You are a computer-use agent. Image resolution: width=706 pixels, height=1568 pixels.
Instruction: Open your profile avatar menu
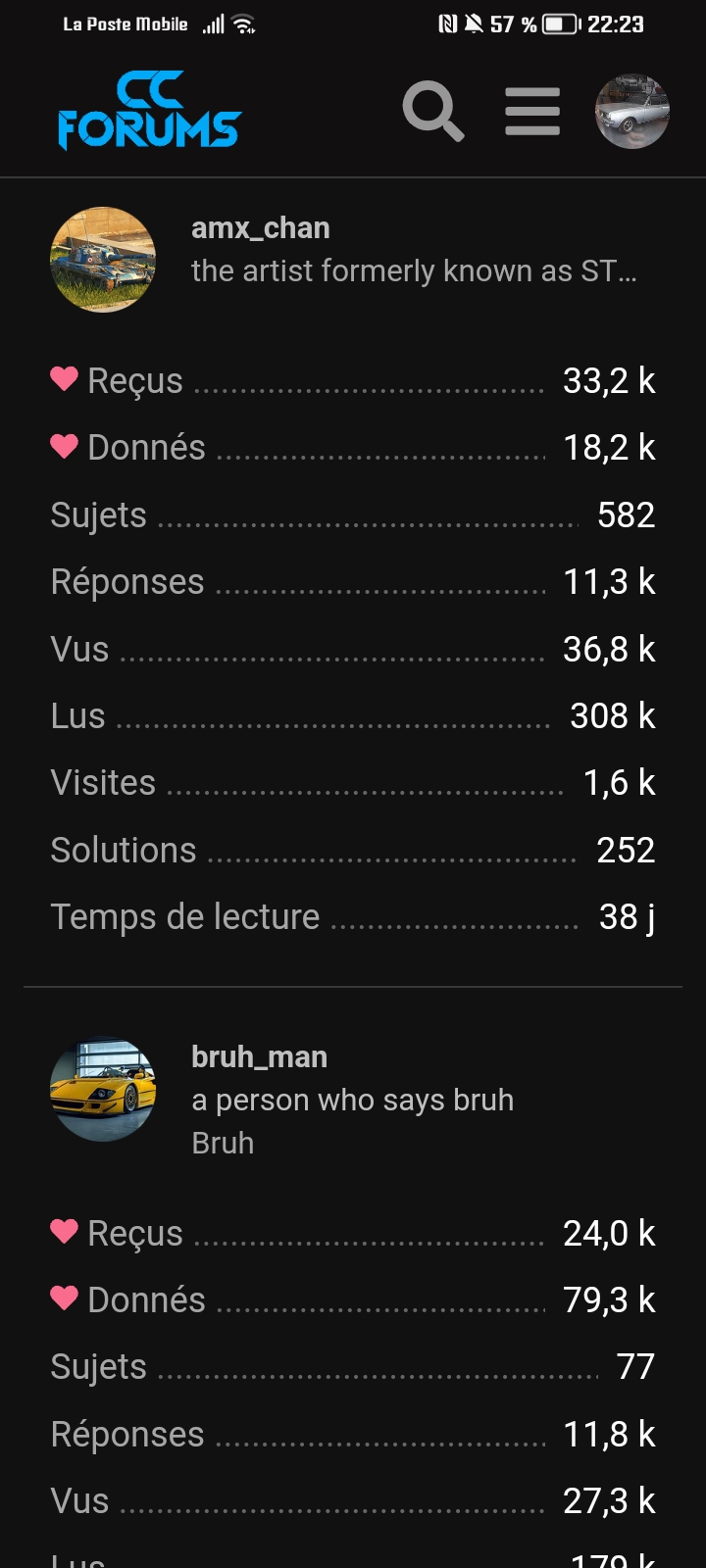click(632, 111)
